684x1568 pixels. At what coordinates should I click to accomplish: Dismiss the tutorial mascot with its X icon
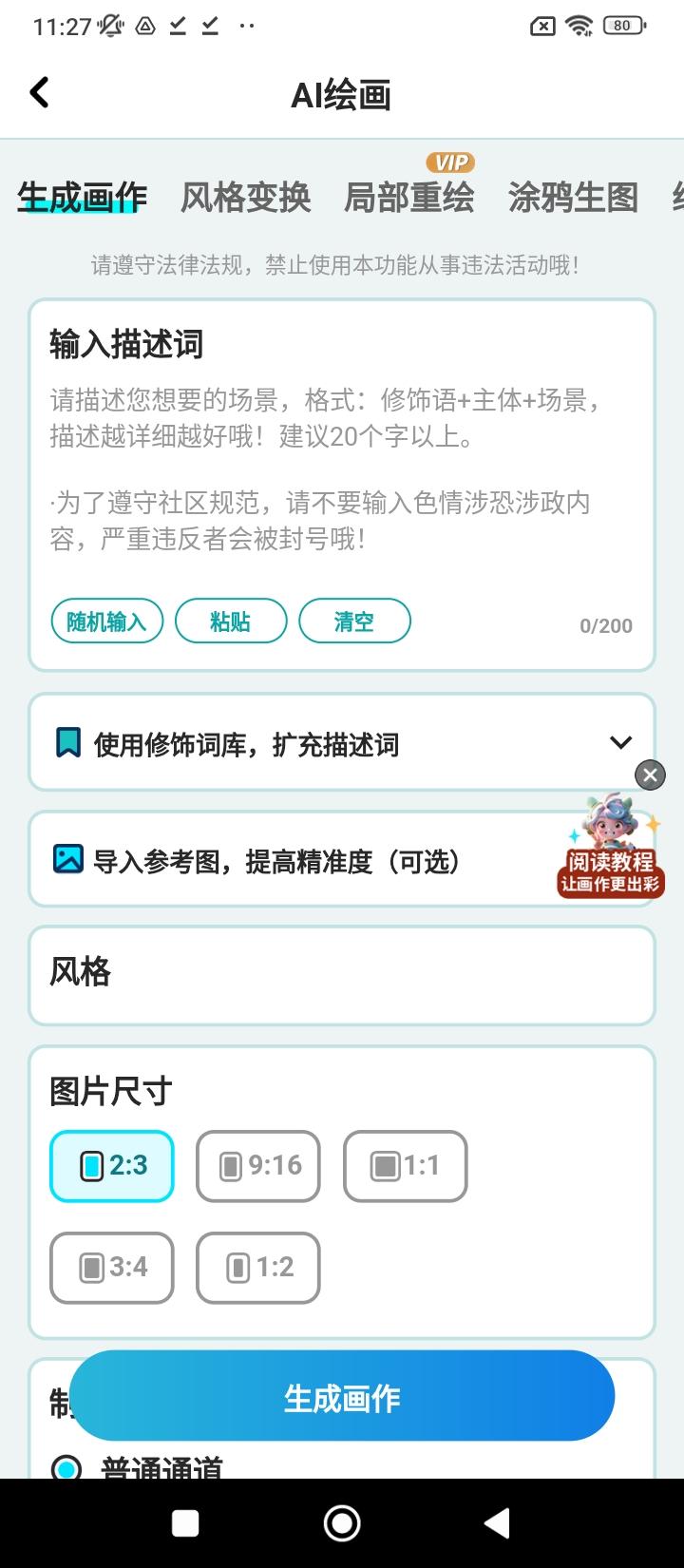(x=650, y=775)
